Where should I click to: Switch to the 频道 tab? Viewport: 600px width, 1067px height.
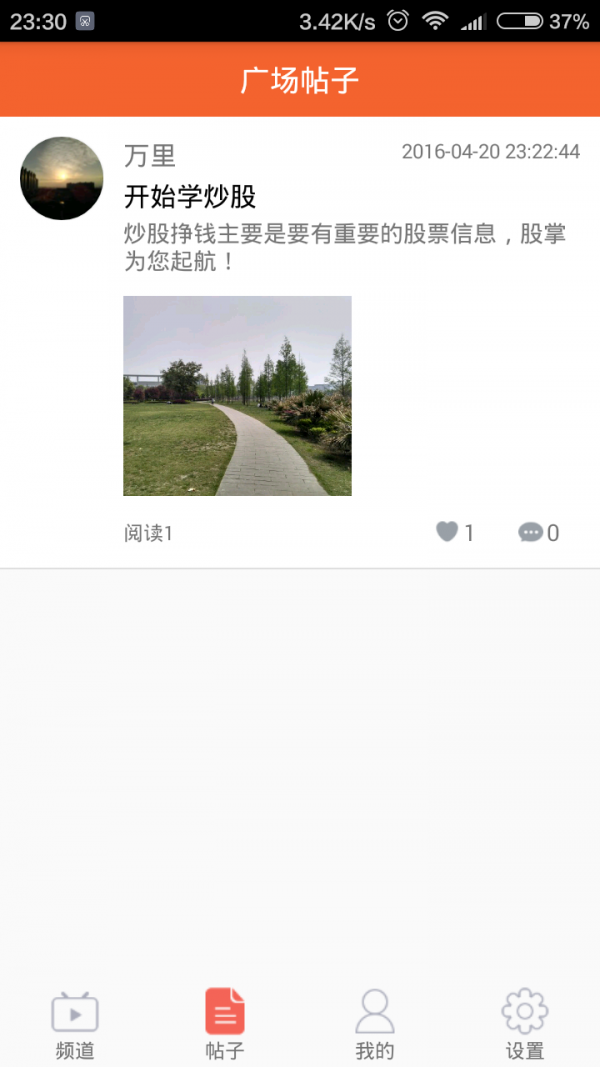[x=75, y=1025]
